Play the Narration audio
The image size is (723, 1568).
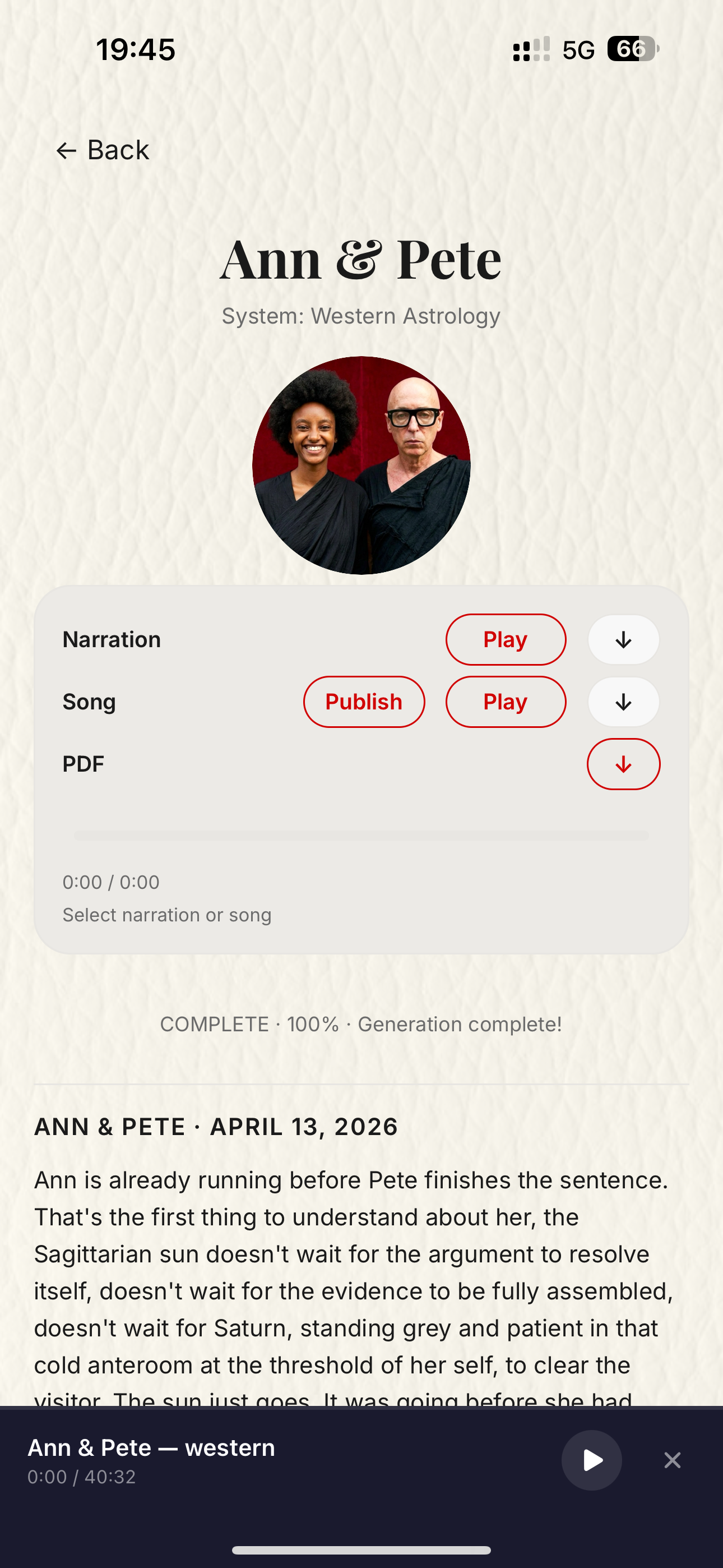tap(506, 640)
